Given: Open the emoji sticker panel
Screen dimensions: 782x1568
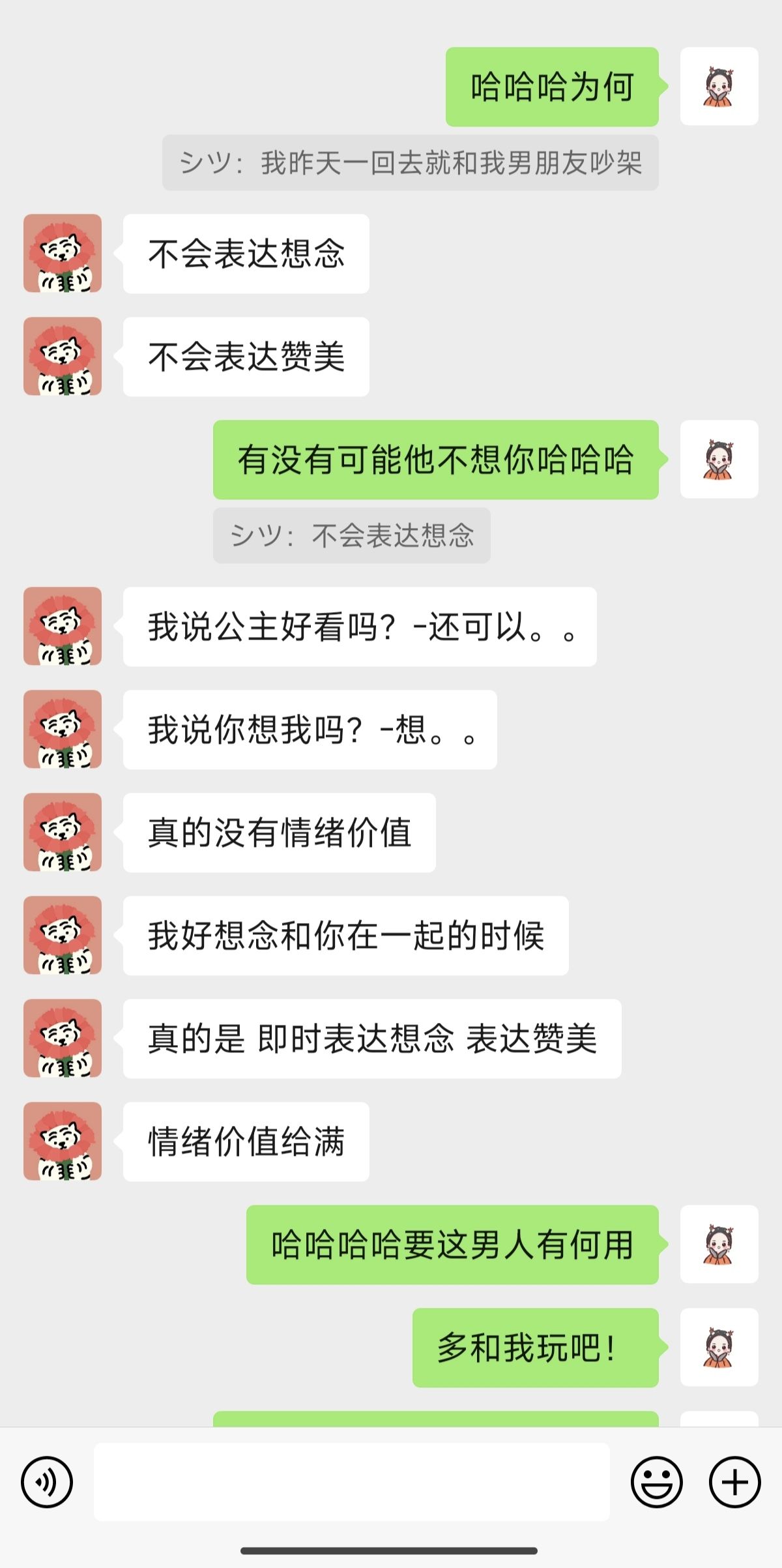Looking at the screenshot, I should [x=657, y=1482].
